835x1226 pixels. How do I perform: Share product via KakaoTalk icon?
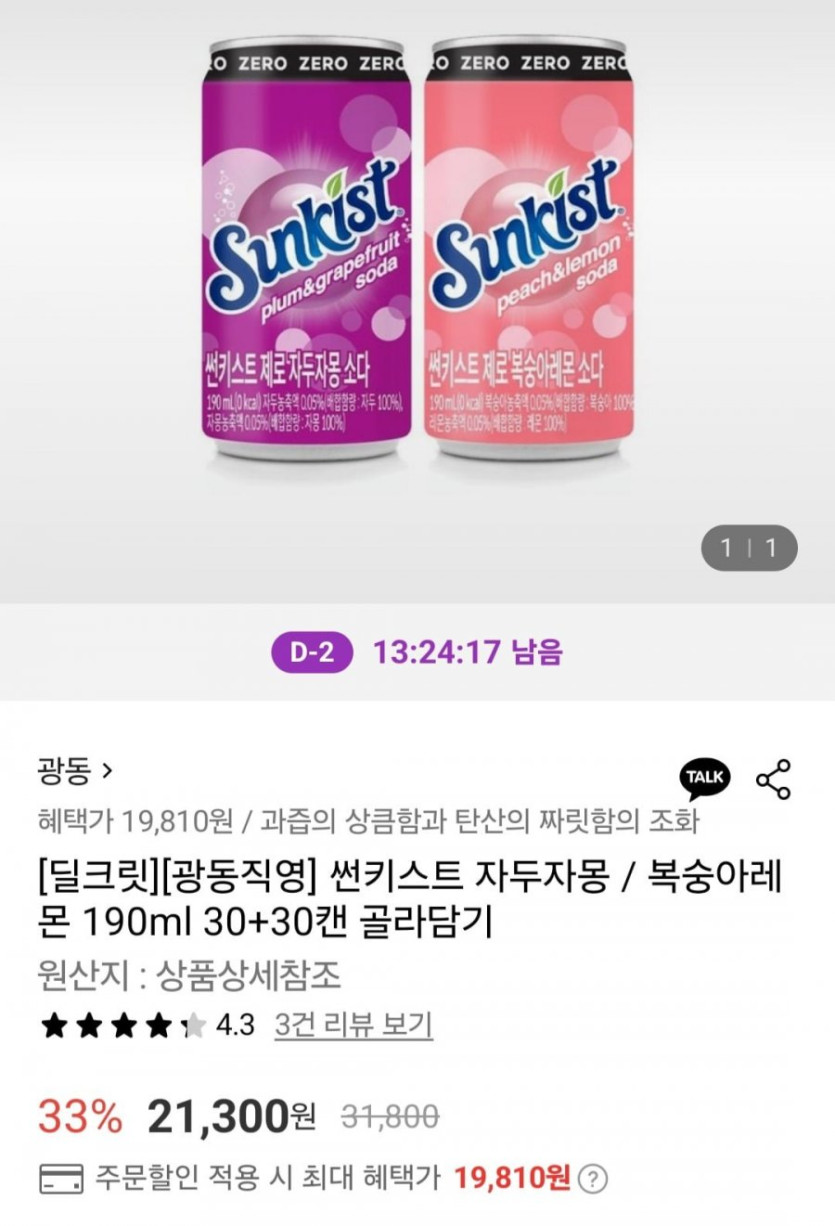pyautogui.click(x=705, y=778)
